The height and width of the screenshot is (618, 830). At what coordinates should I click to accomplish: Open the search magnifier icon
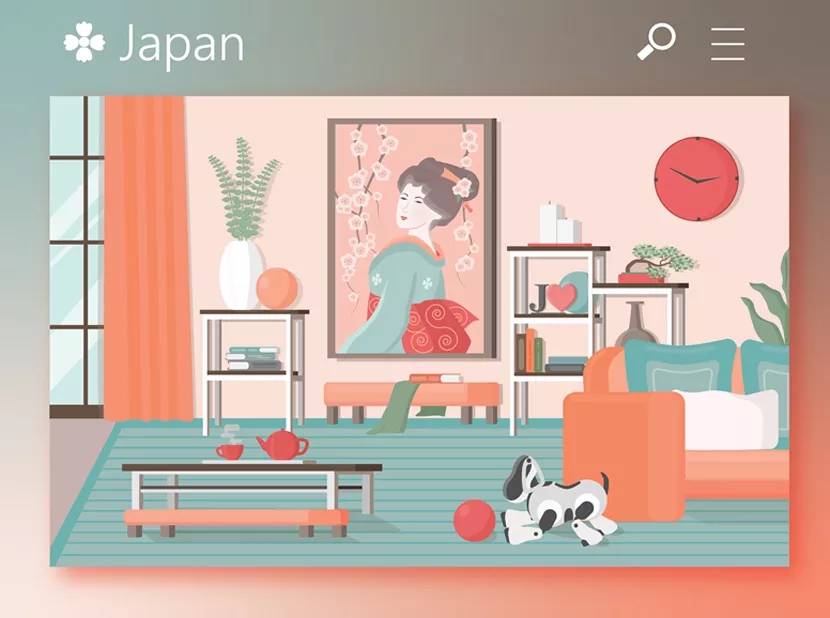657,42
